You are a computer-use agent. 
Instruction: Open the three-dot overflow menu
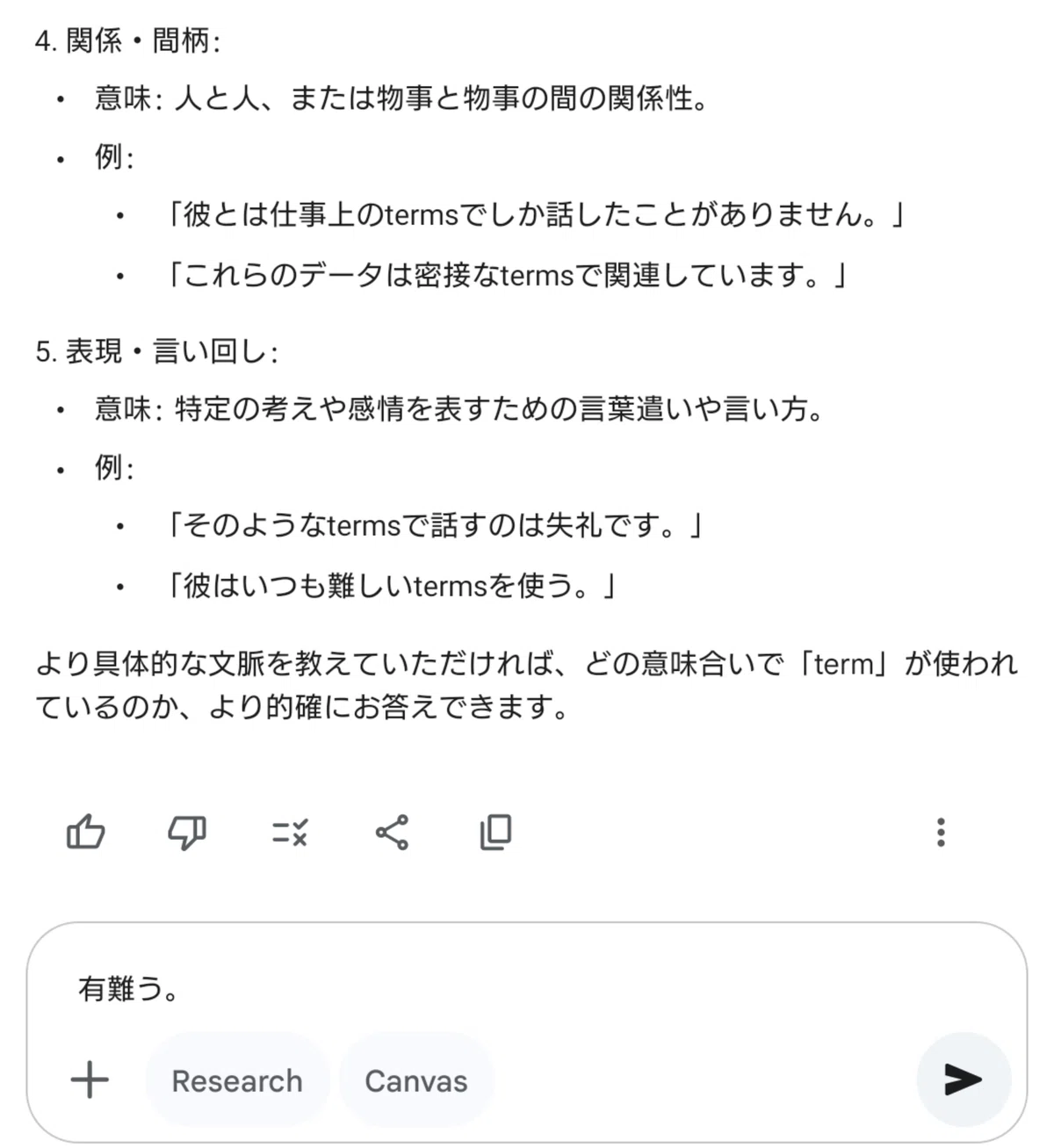click(941, 832)
